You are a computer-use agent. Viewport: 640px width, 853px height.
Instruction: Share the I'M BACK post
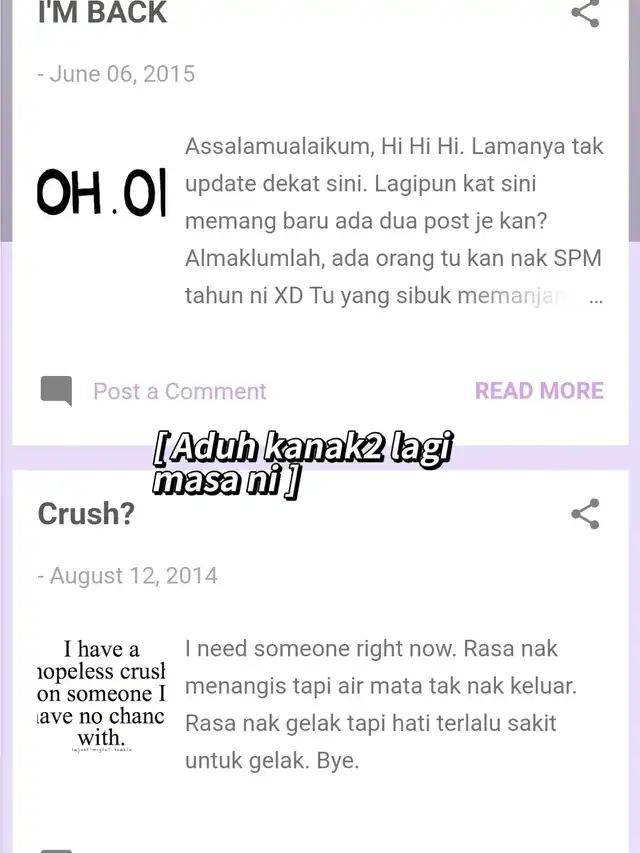coord(585,12)
